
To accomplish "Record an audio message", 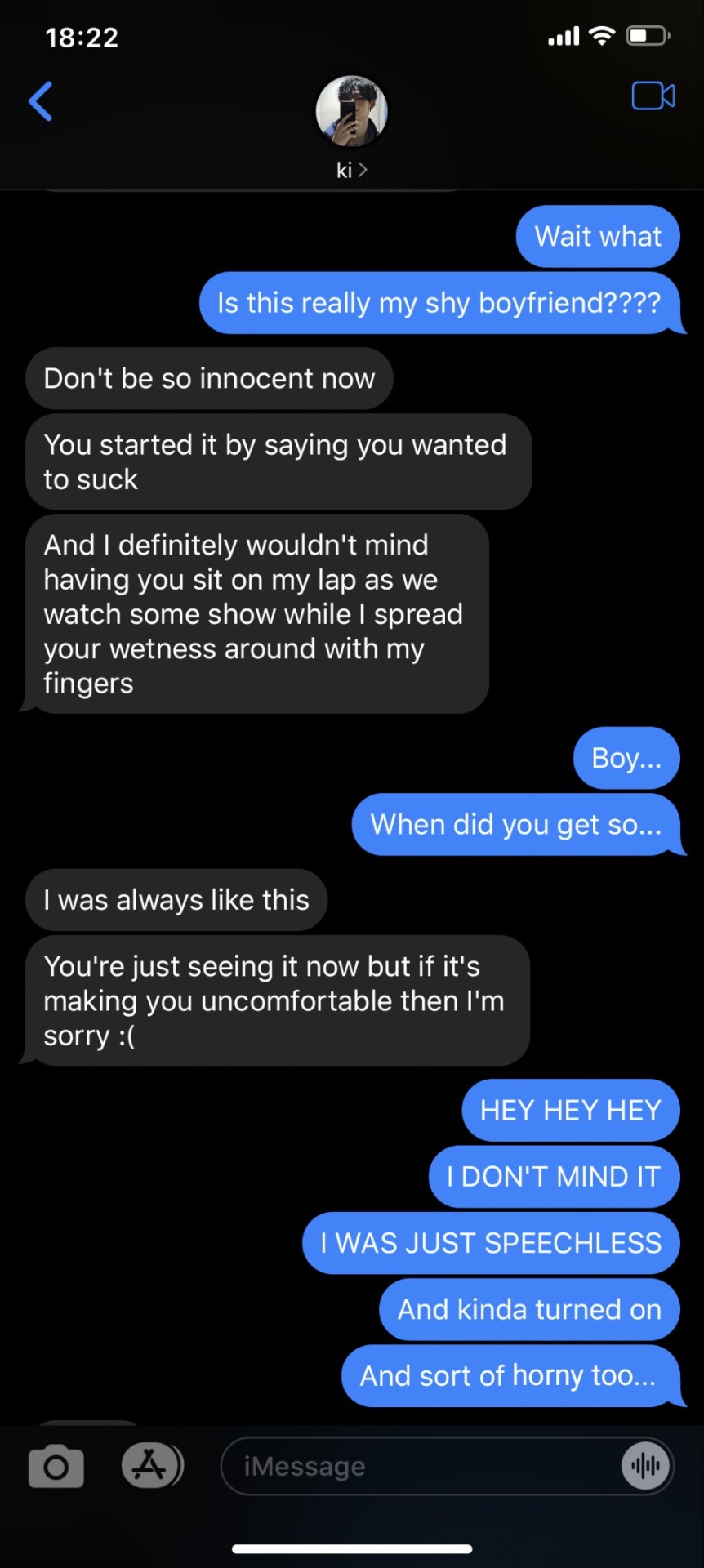I will click(645, 1467).
